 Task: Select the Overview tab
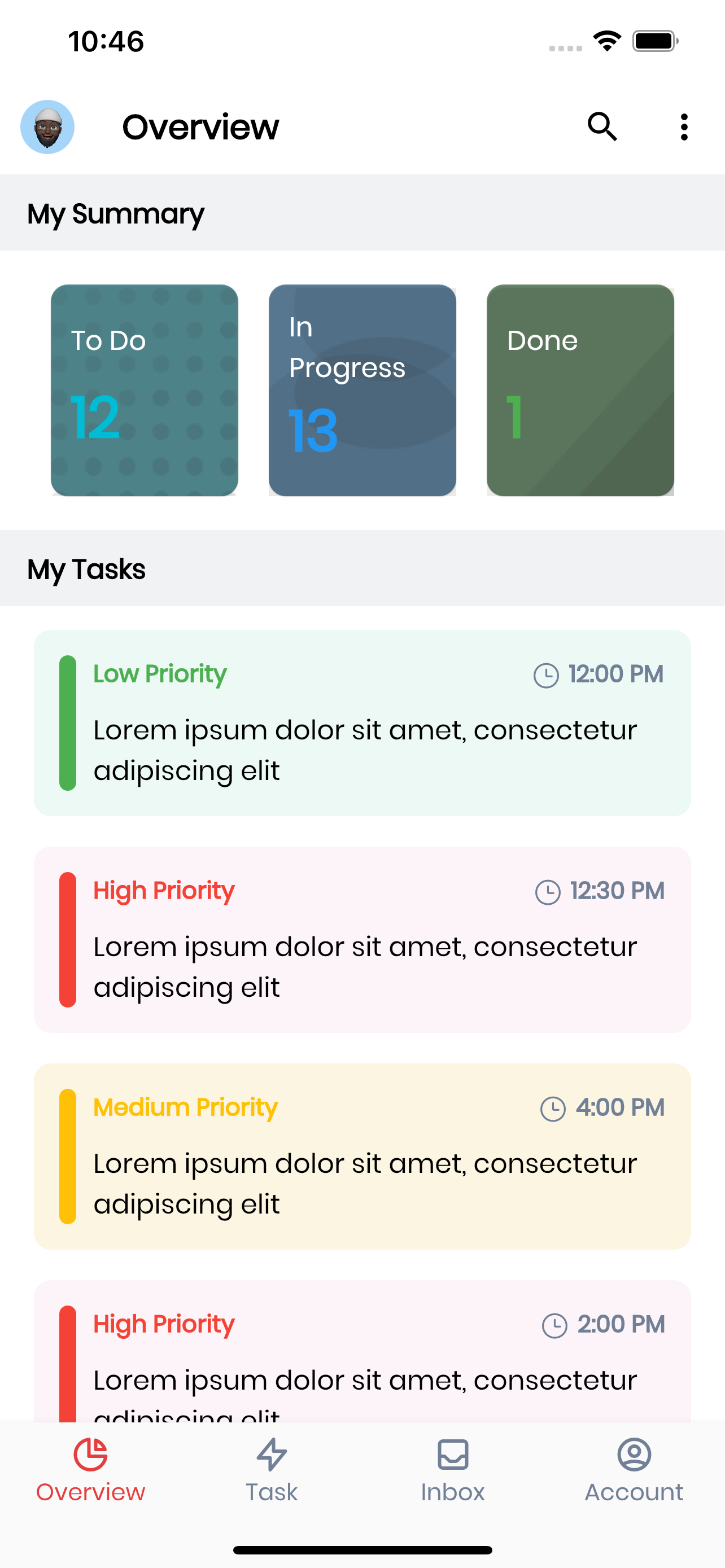click(91, 1470)
